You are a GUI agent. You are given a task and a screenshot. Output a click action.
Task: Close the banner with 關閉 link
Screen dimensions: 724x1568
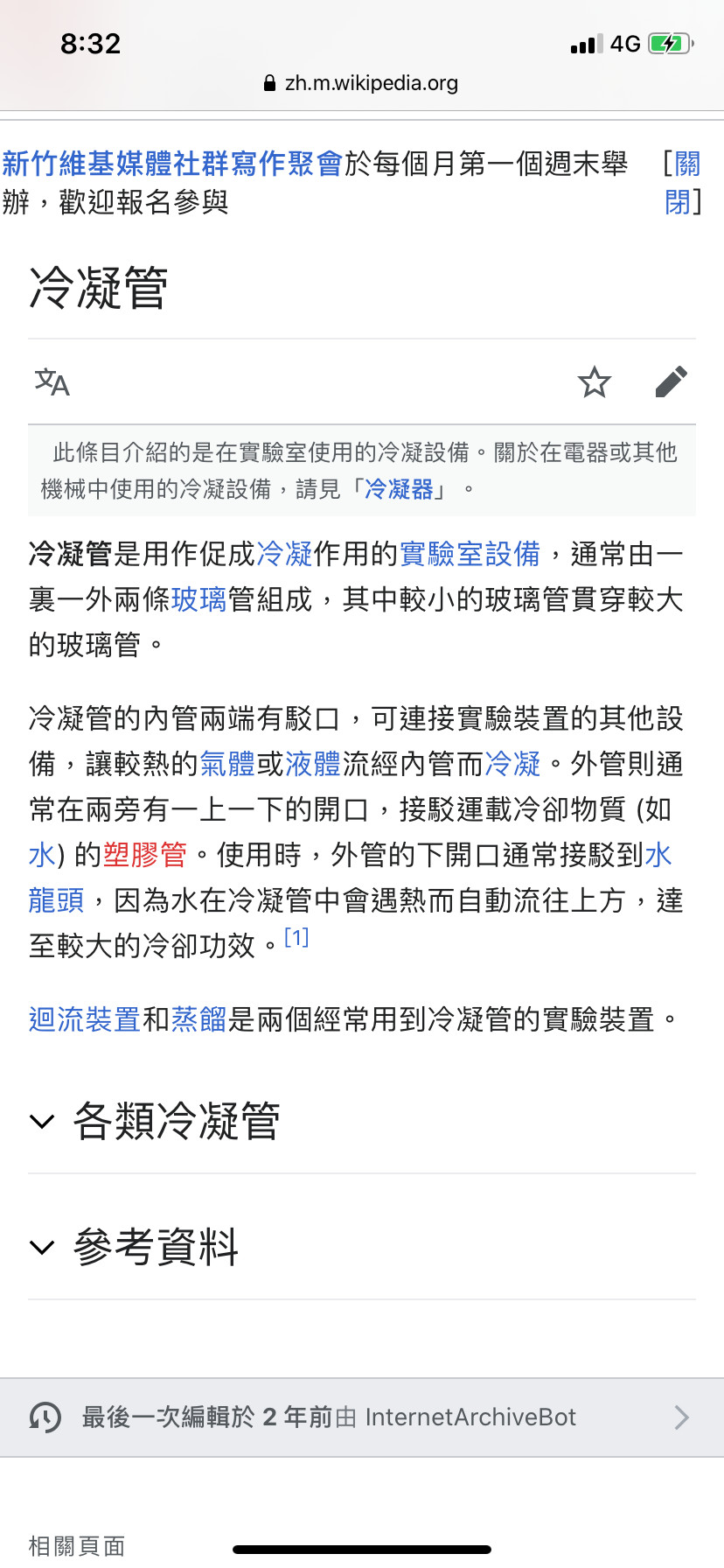(683, 182)
